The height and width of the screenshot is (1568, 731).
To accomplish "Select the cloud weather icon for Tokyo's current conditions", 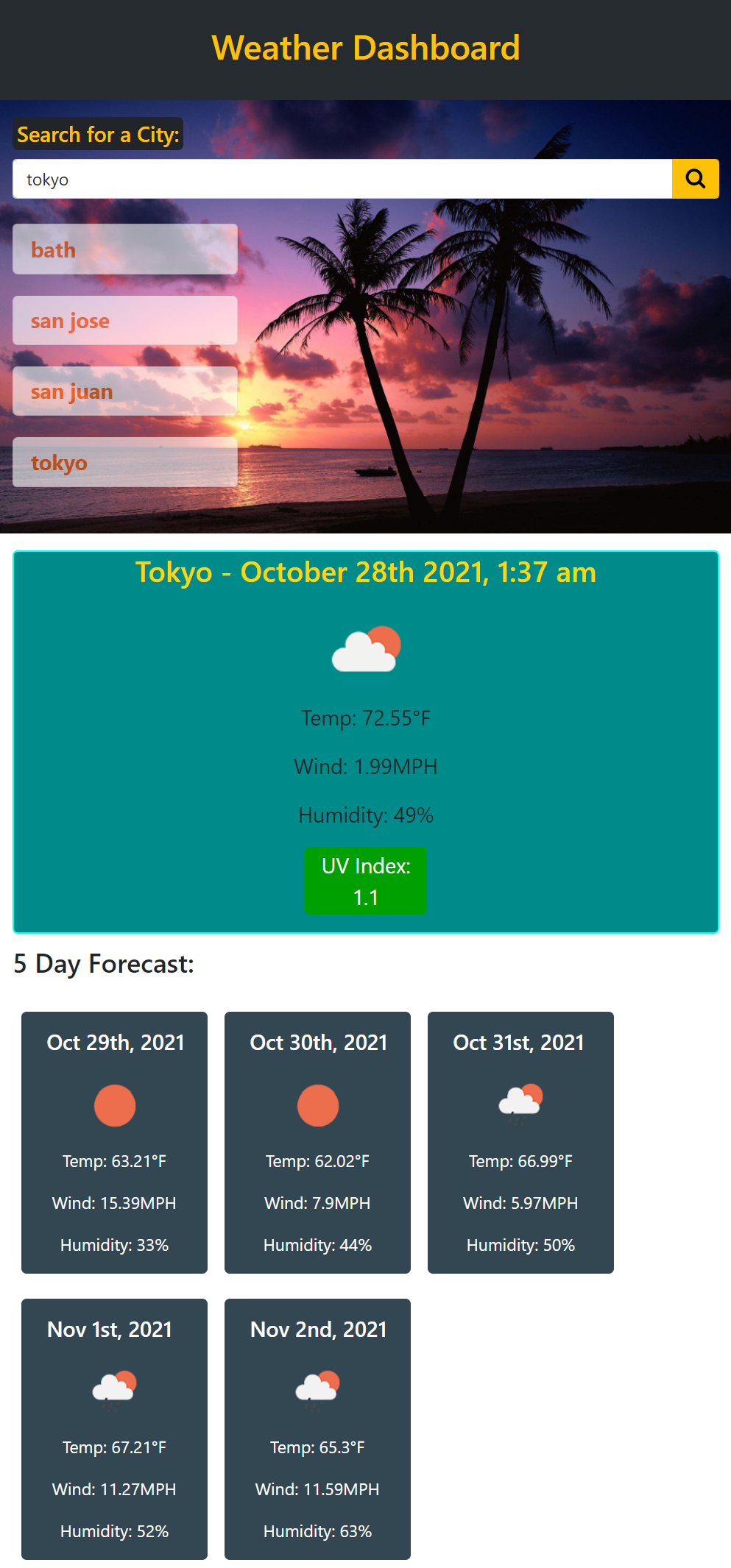I will point(365,649).
